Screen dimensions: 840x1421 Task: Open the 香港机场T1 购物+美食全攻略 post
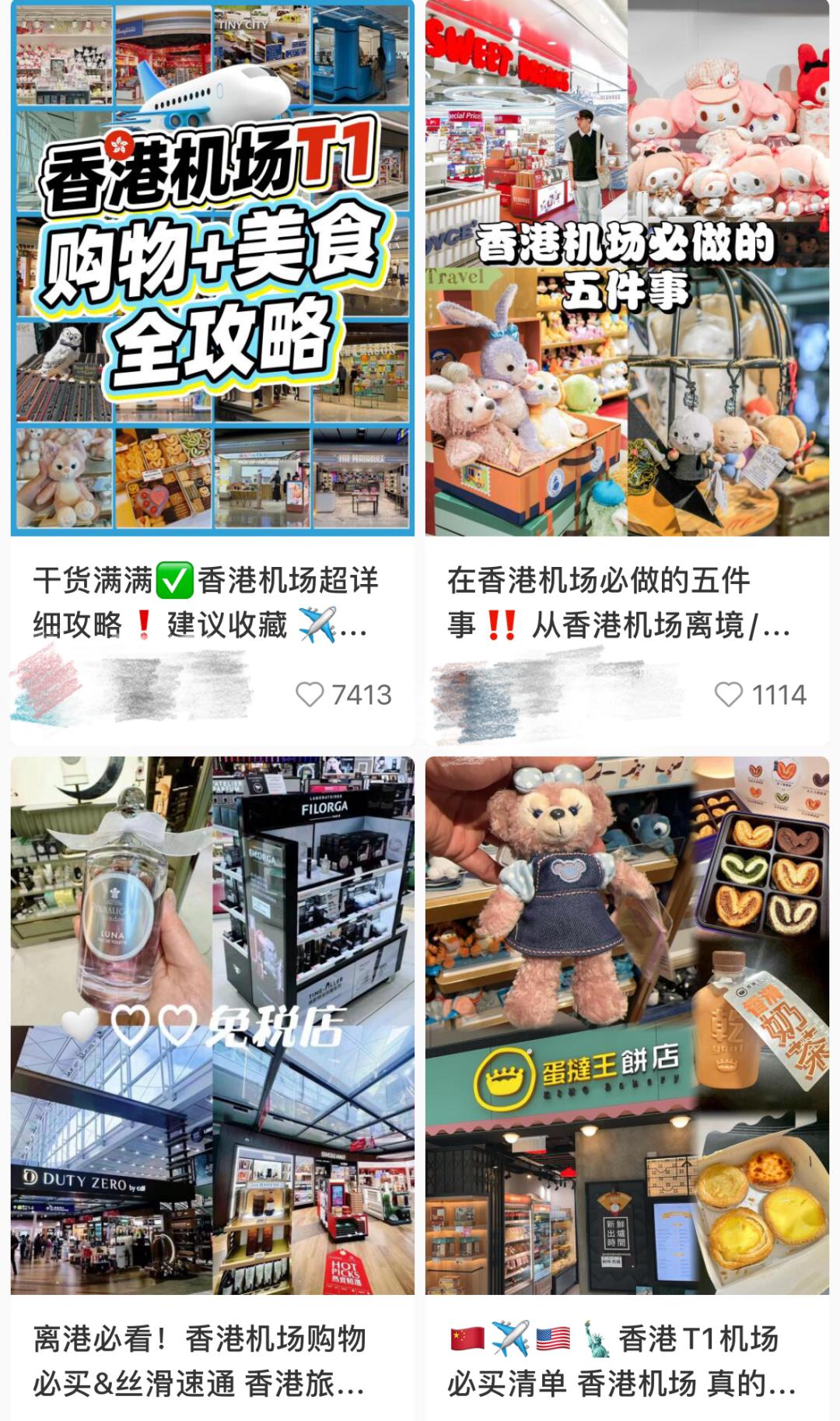pyautogui.click(x=212, y=268)
